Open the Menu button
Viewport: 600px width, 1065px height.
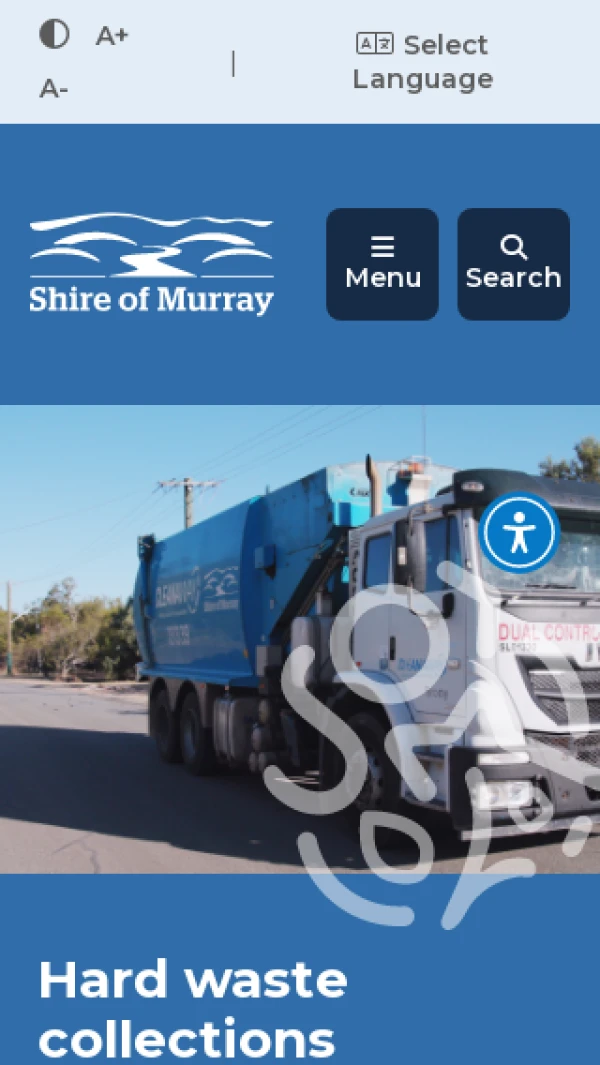tap(382, 264)
